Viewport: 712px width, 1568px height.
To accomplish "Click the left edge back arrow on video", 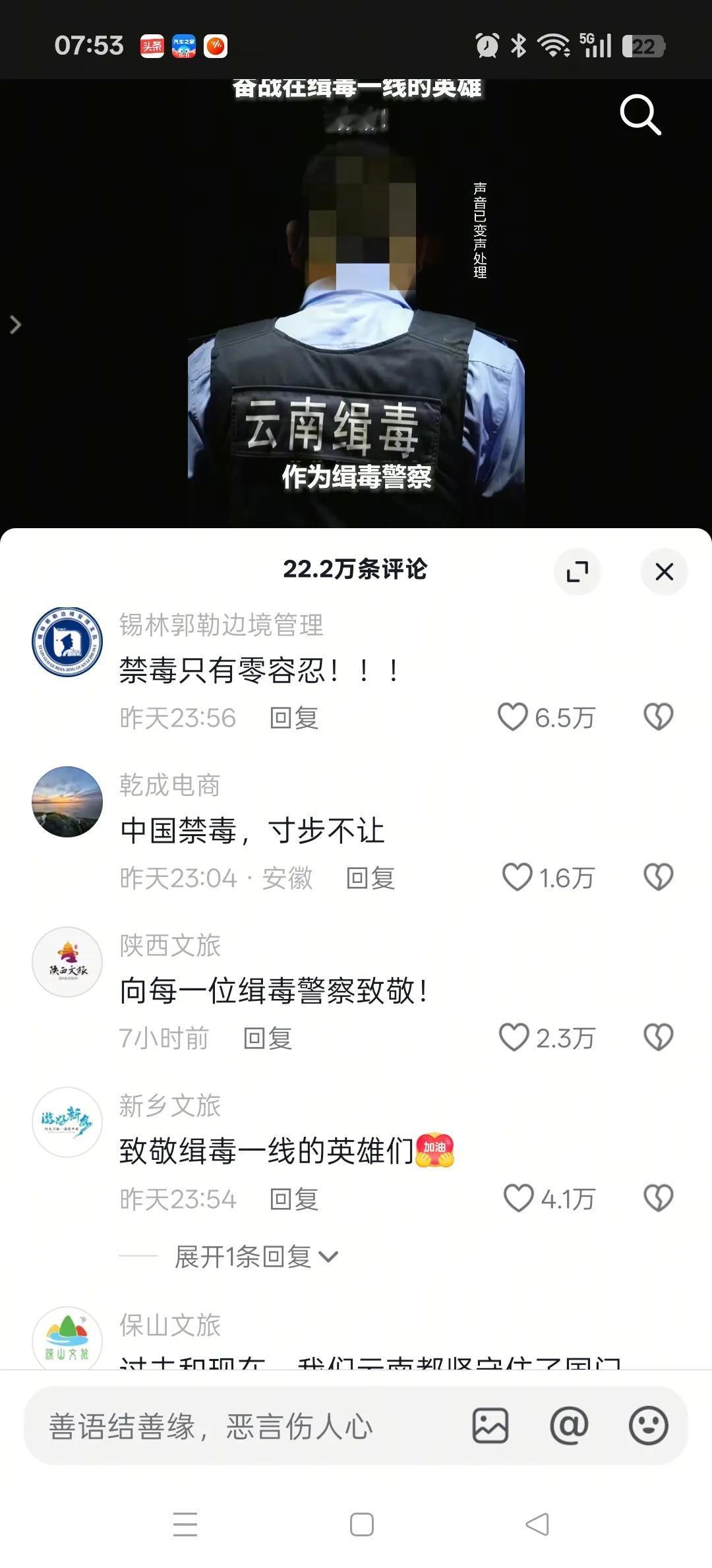I will pyautogui.click(x=14, y=324).
